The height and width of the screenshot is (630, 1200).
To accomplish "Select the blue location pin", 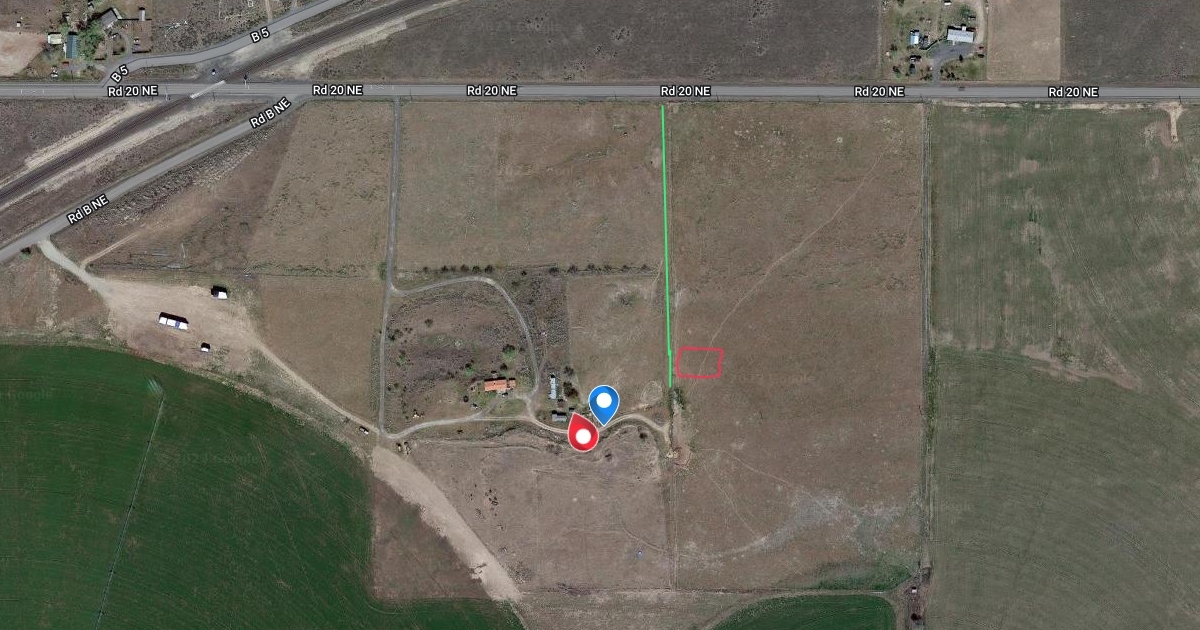I will pyautogui.click(x=603, y=403).
